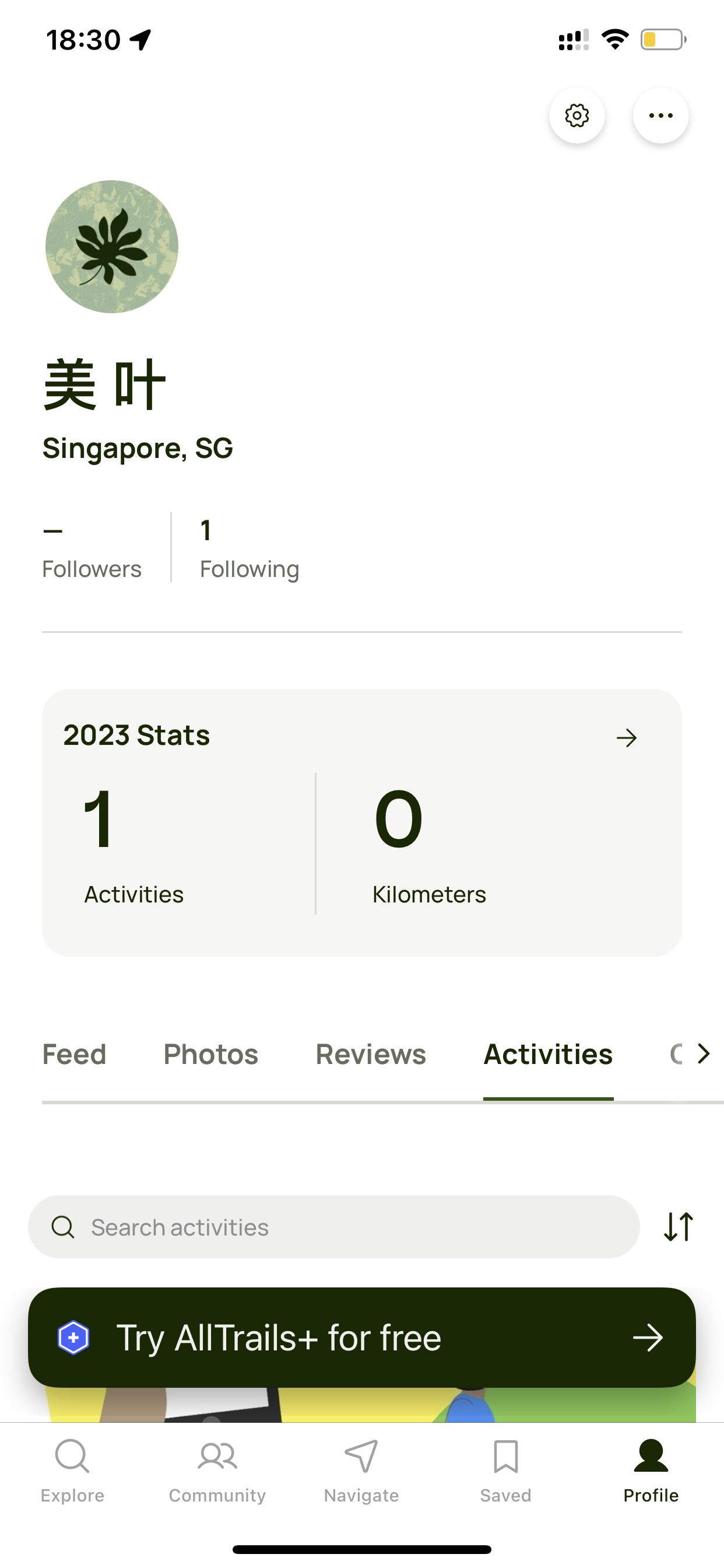Tap the chevron to show more tabs
The image size is (724, 1568).
coord(704,1053)
